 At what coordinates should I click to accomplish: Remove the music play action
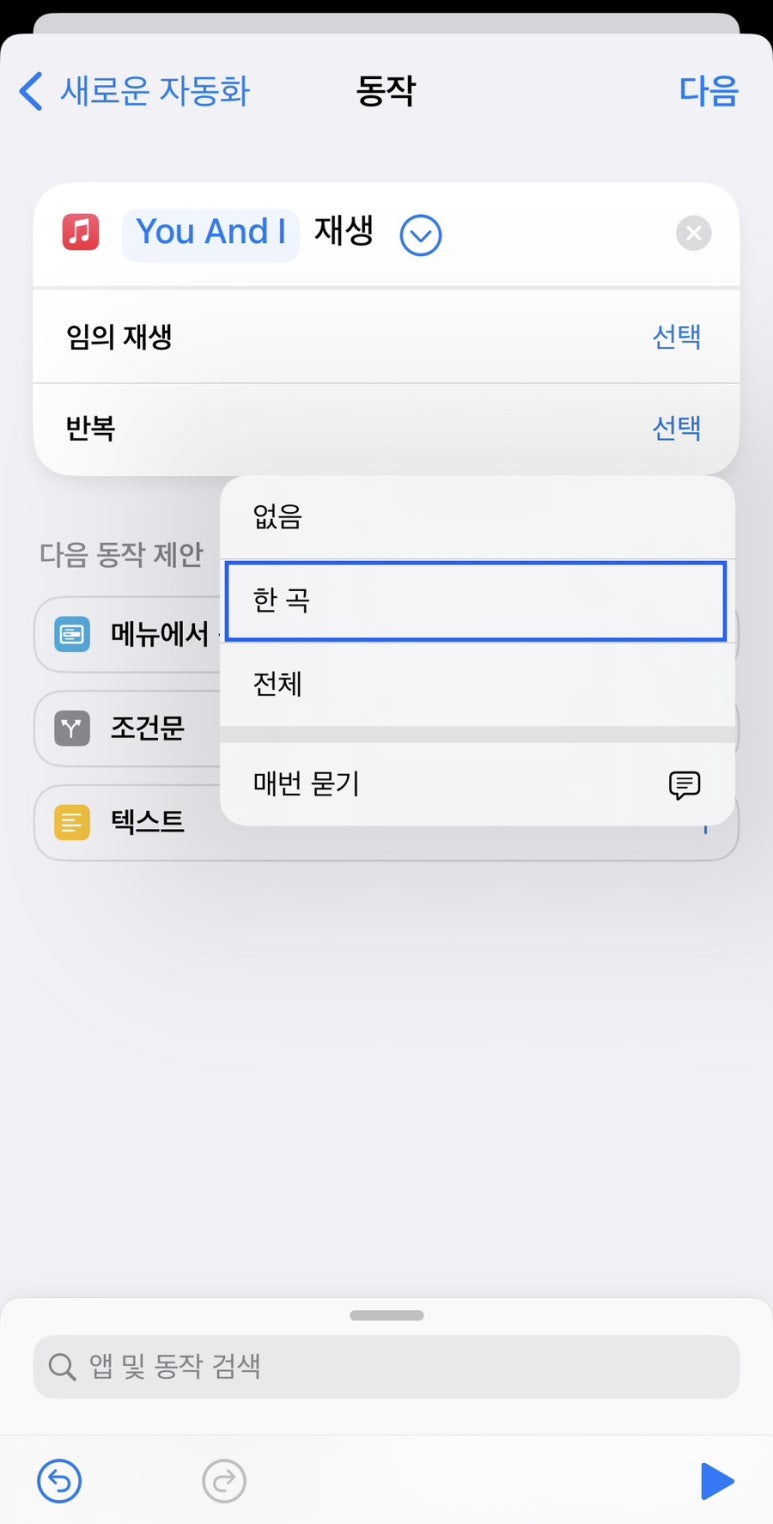693,234
